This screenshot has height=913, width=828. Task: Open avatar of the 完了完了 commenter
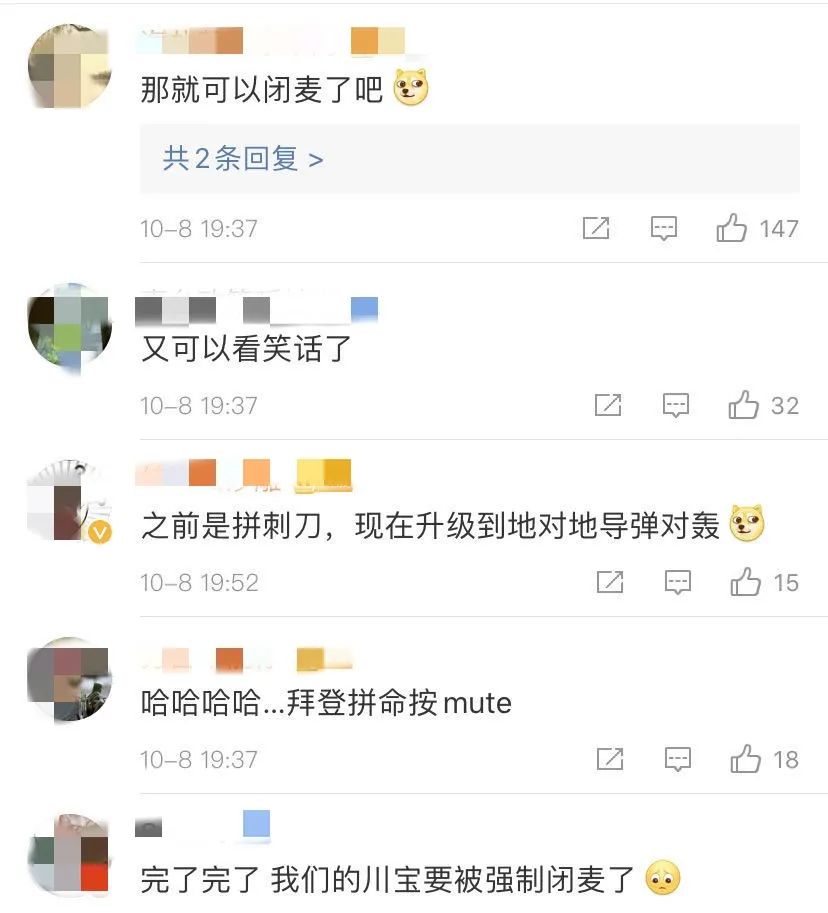click(x=68, y=856)
